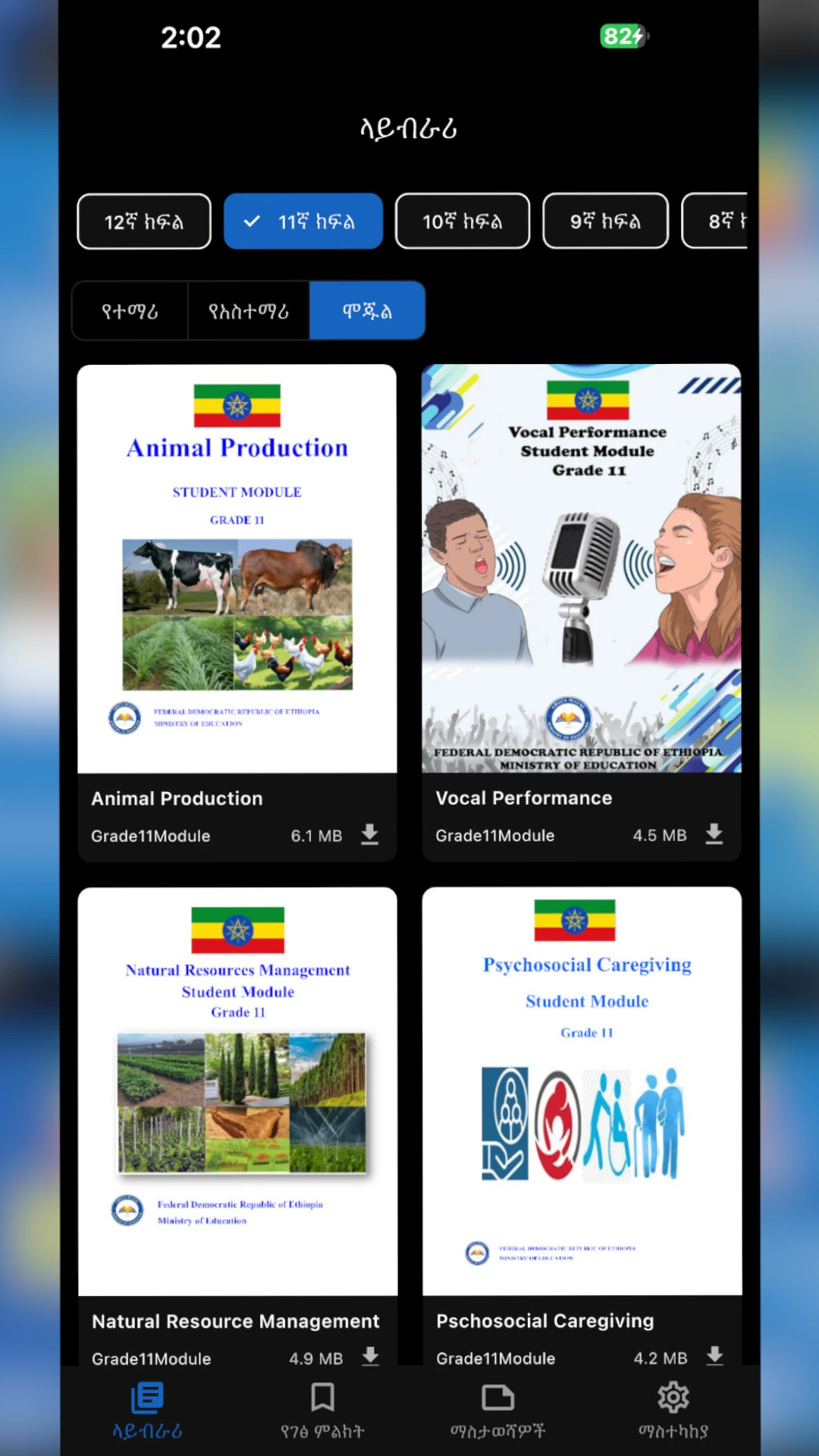819x1456 pixels.
Task: Switch to the 10ኛ ክፍል grade filter
Action: pos(462,221)
